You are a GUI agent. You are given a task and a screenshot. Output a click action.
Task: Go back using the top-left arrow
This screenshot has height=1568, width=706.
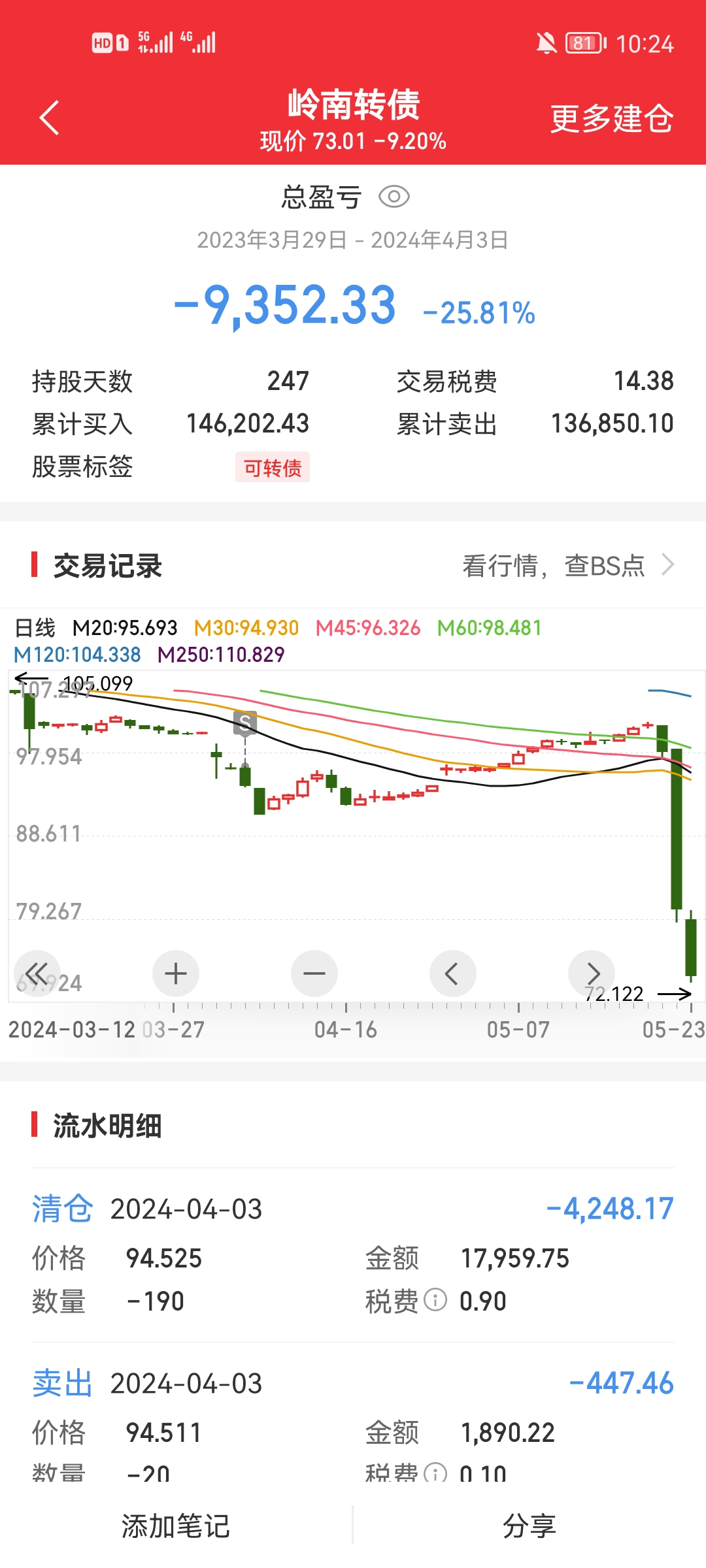(x=50, y=118)
